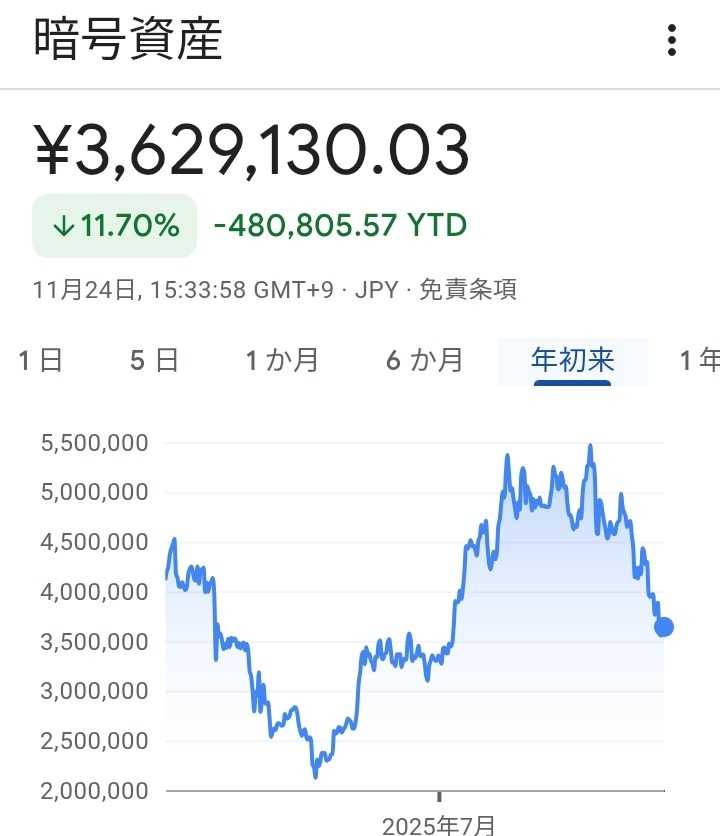Switch to the 1日 time range
The height and width of the screenshot is (836, 720).
[40, 360]
